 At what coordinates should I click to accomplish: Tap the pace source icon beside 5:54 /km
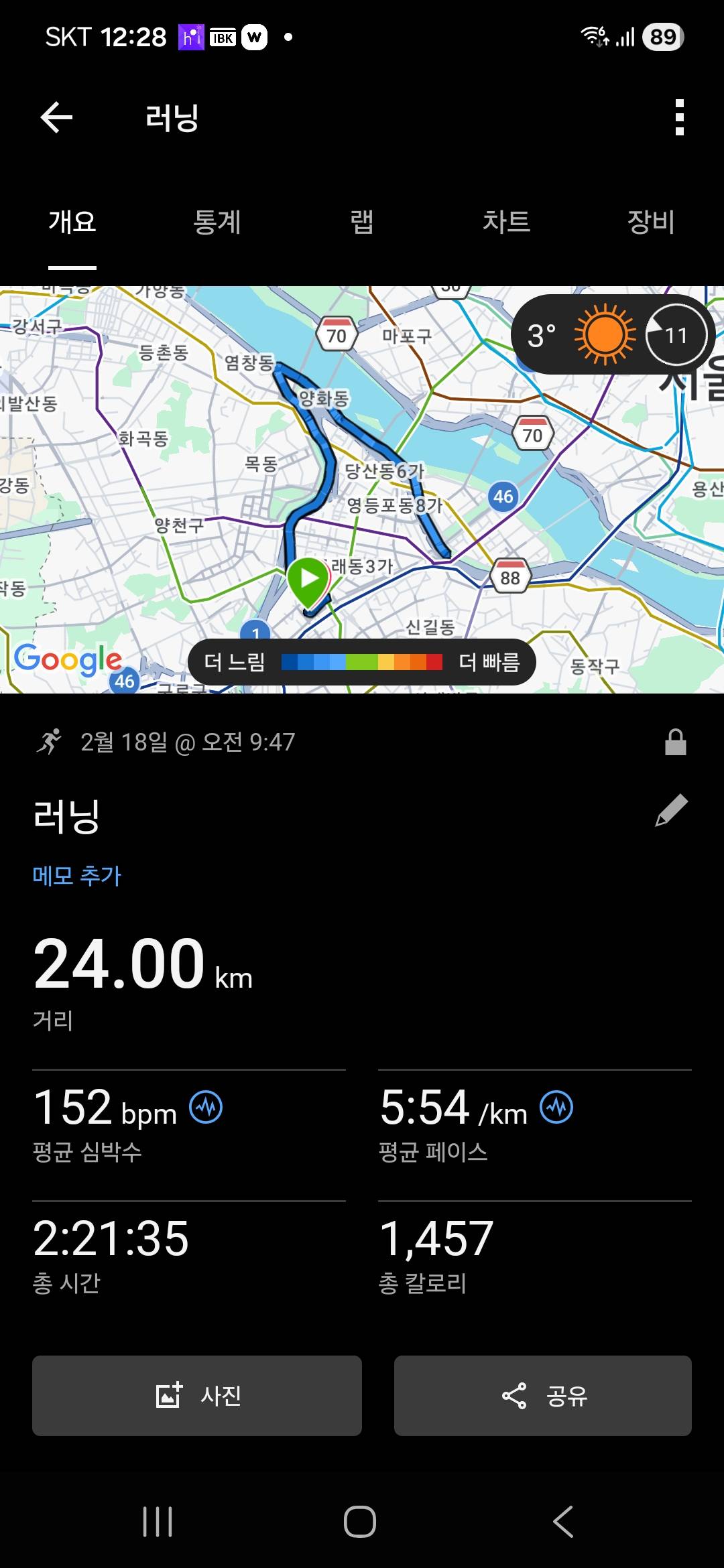(x=556, y=1106)
